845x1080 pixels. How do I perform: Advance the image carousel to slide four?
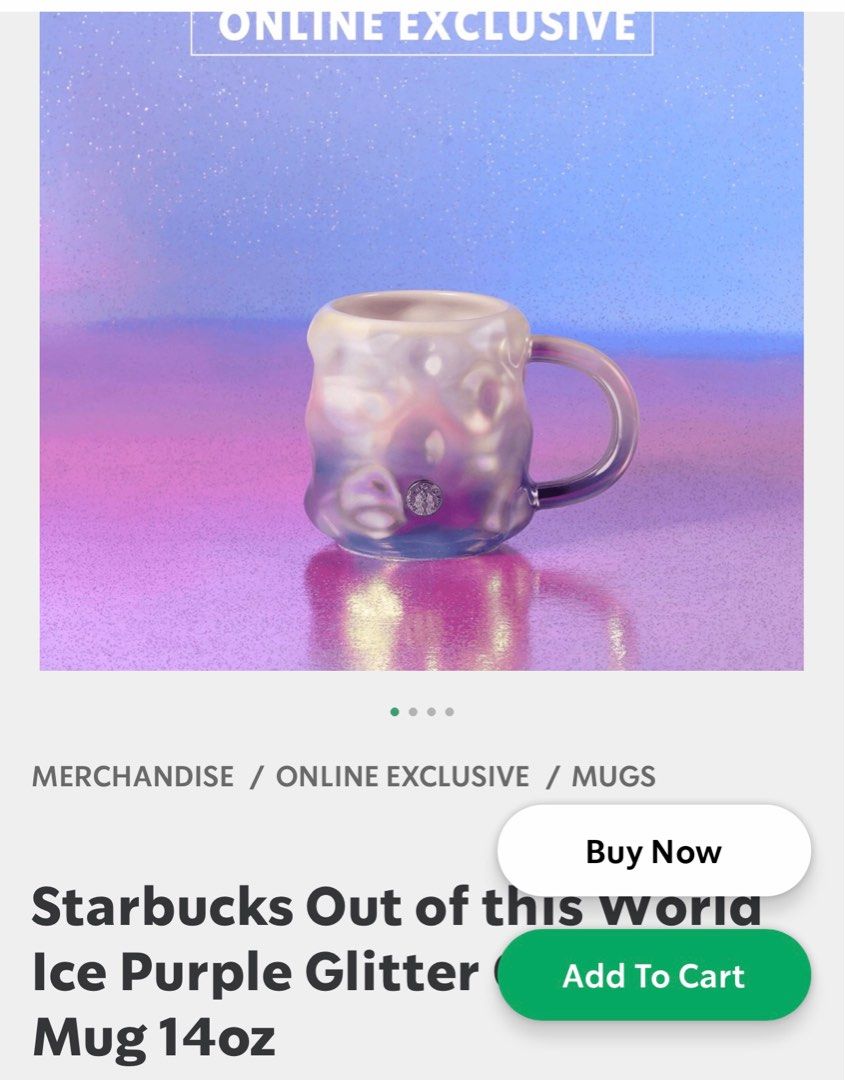coord(449,711)
